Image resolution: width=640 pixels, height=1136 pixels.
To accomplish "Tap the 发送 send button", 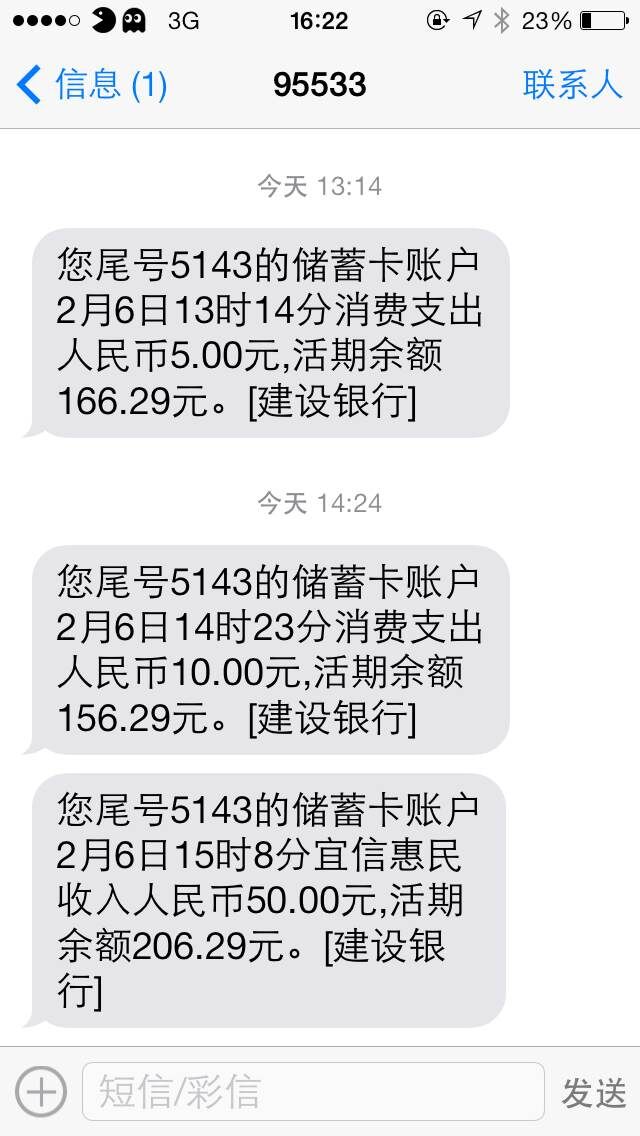I will coord(594,1092).
